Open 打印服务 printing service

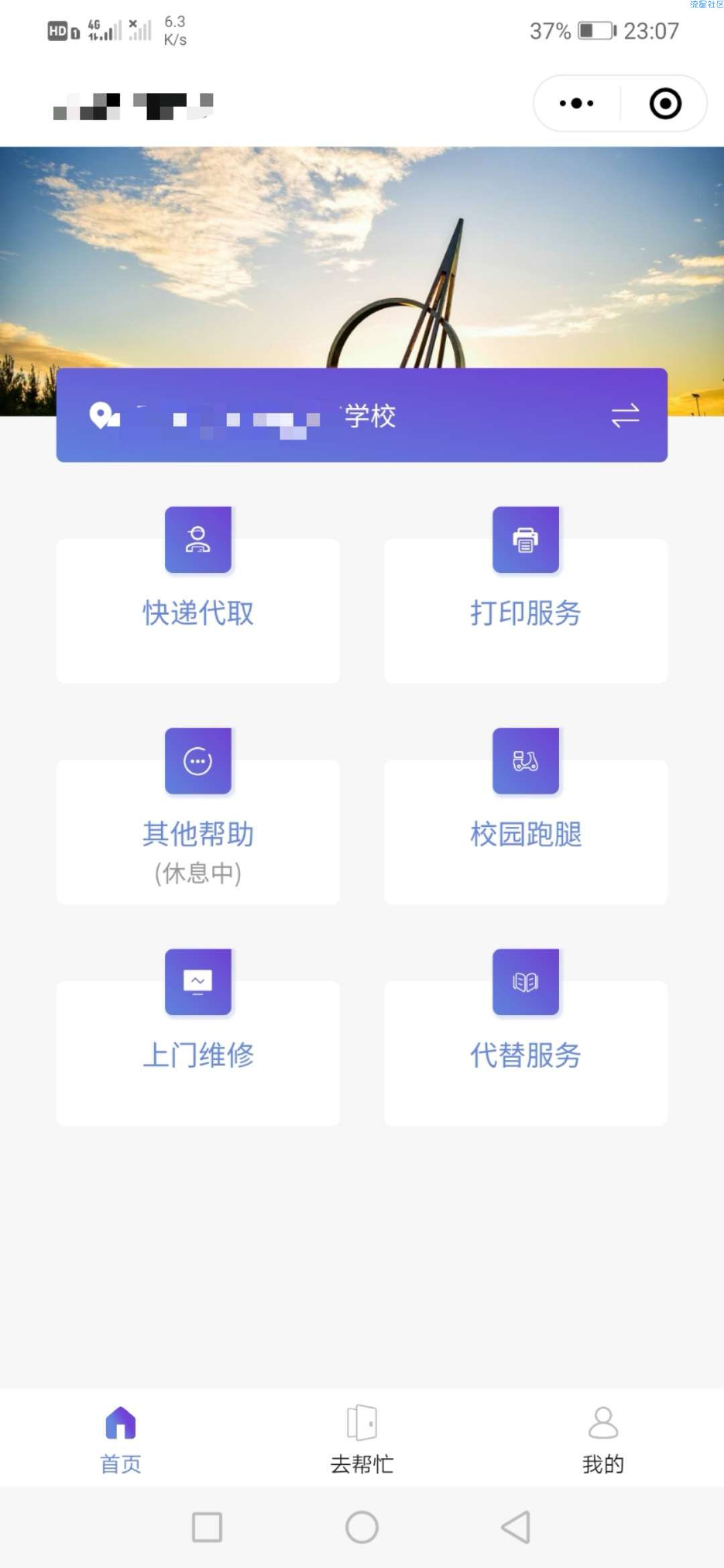point(526,610)
